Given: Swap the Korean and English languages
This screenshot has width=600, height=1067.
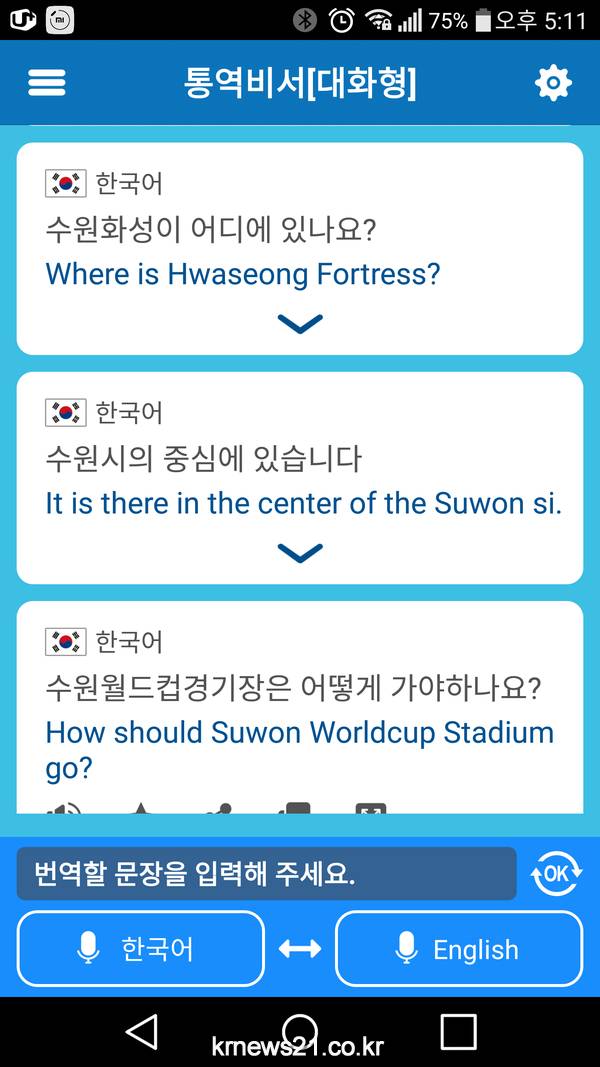Looking at the screenshot, I should click(300, 949).
